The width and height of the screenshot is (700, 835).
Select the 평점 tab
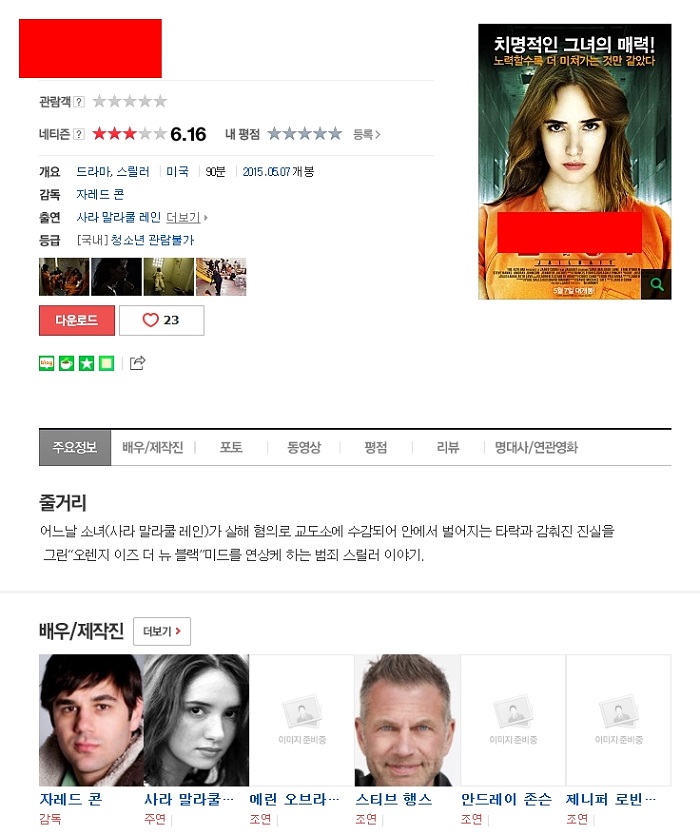point(376,447)
